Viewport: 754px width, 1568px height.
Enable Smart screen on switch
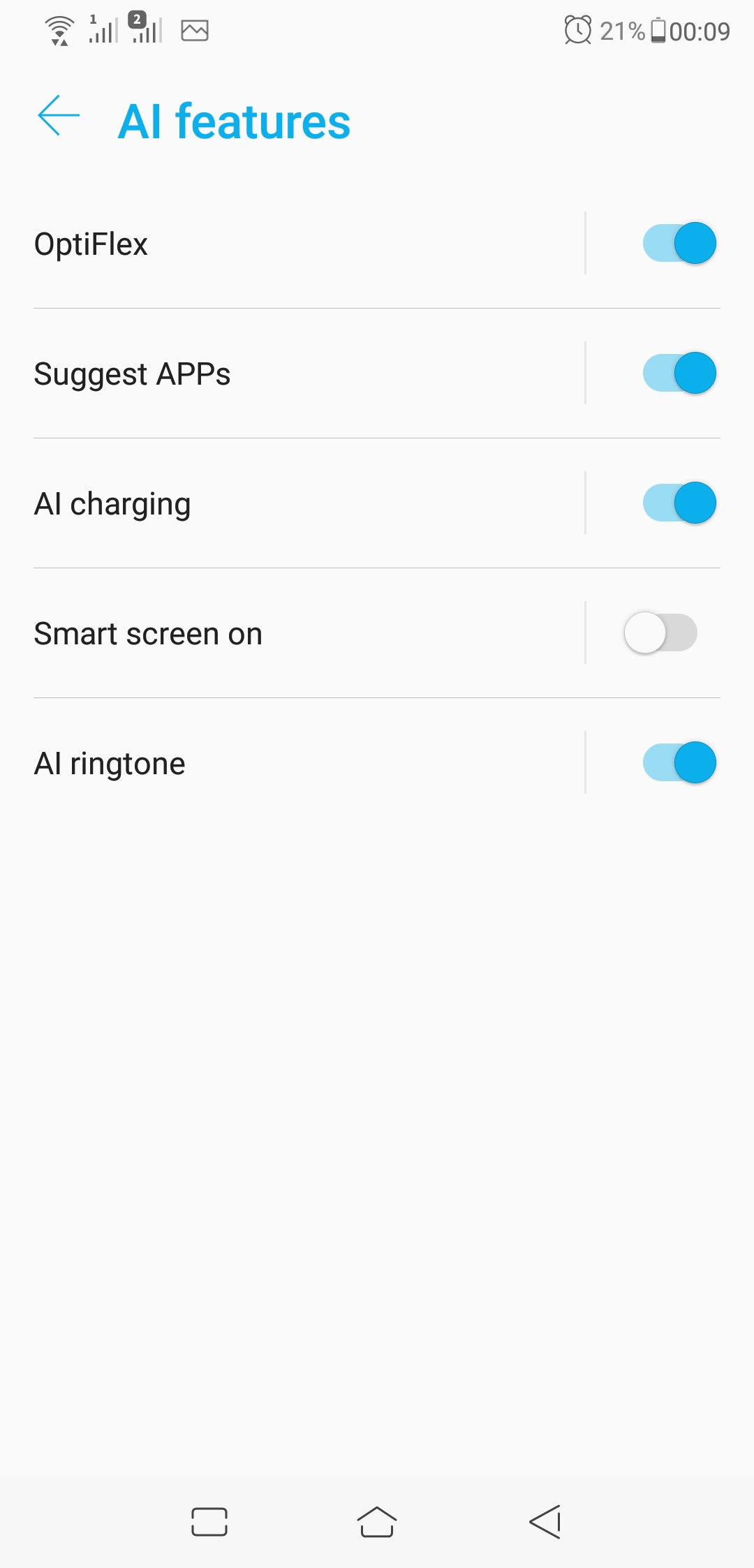coord(660,633)
